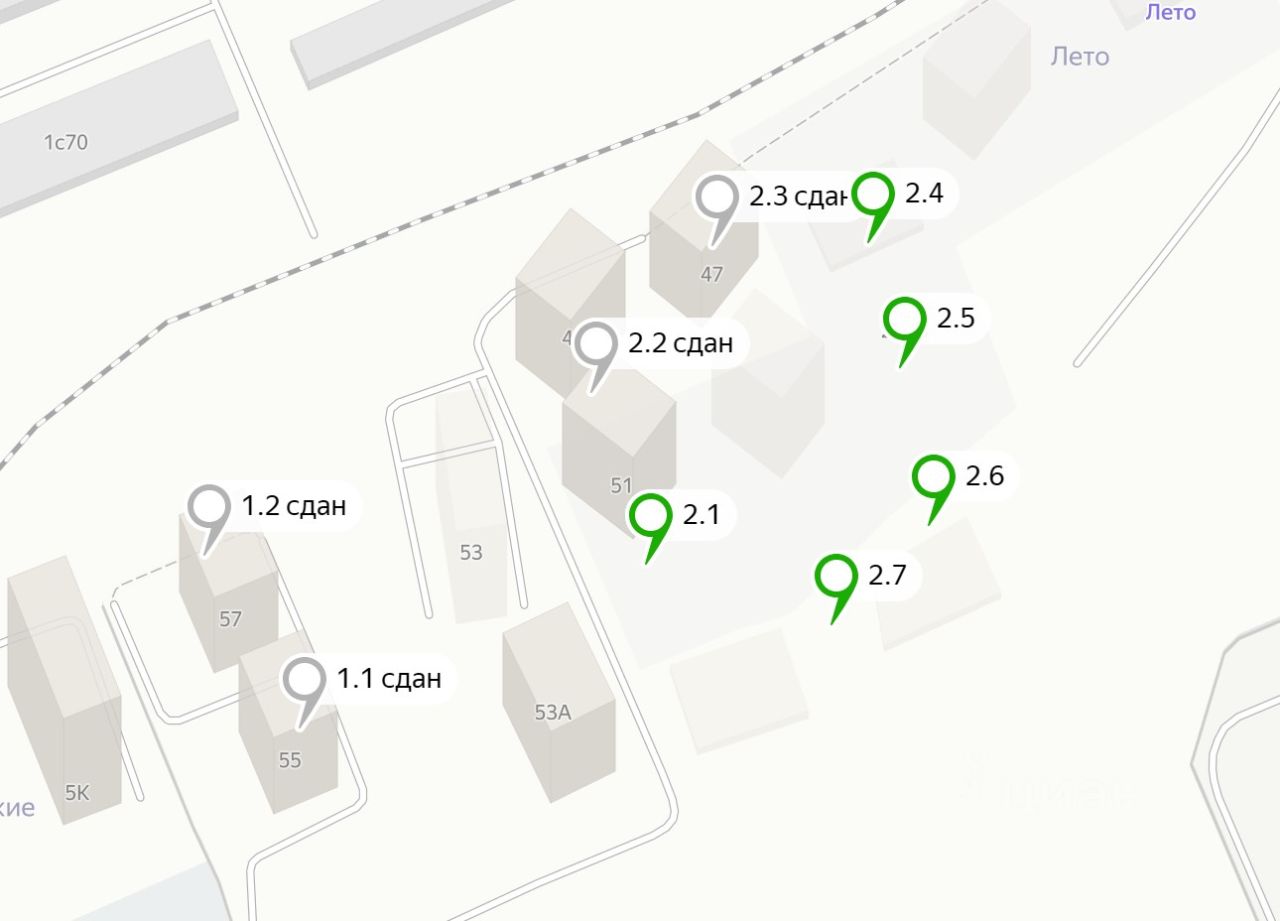Select the grey 2.2 сдан marker
This screenshot has height=921, width=1280.
coord(597,345)
